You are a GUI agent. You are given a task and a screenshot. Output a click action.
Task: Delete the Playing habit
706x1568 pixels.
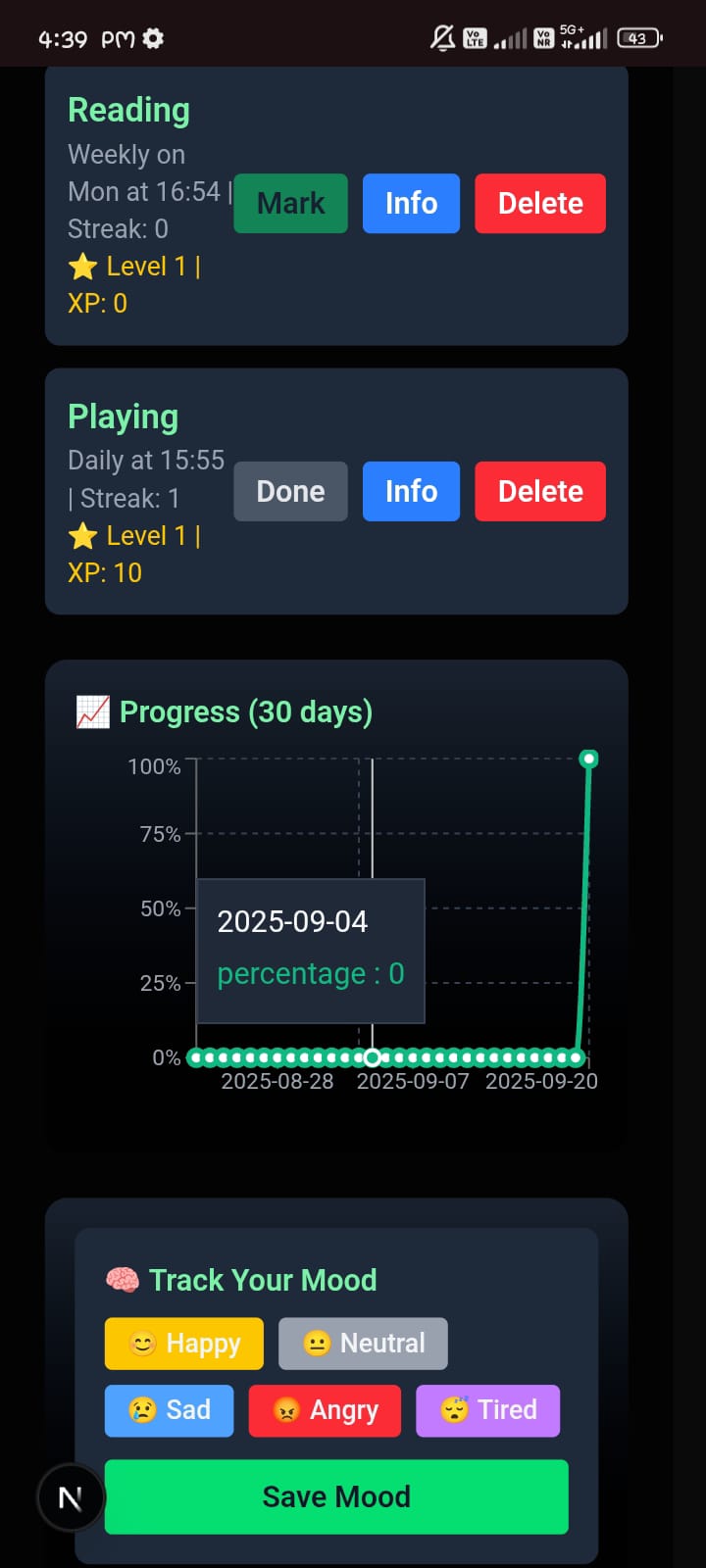(x=540, y=491)
